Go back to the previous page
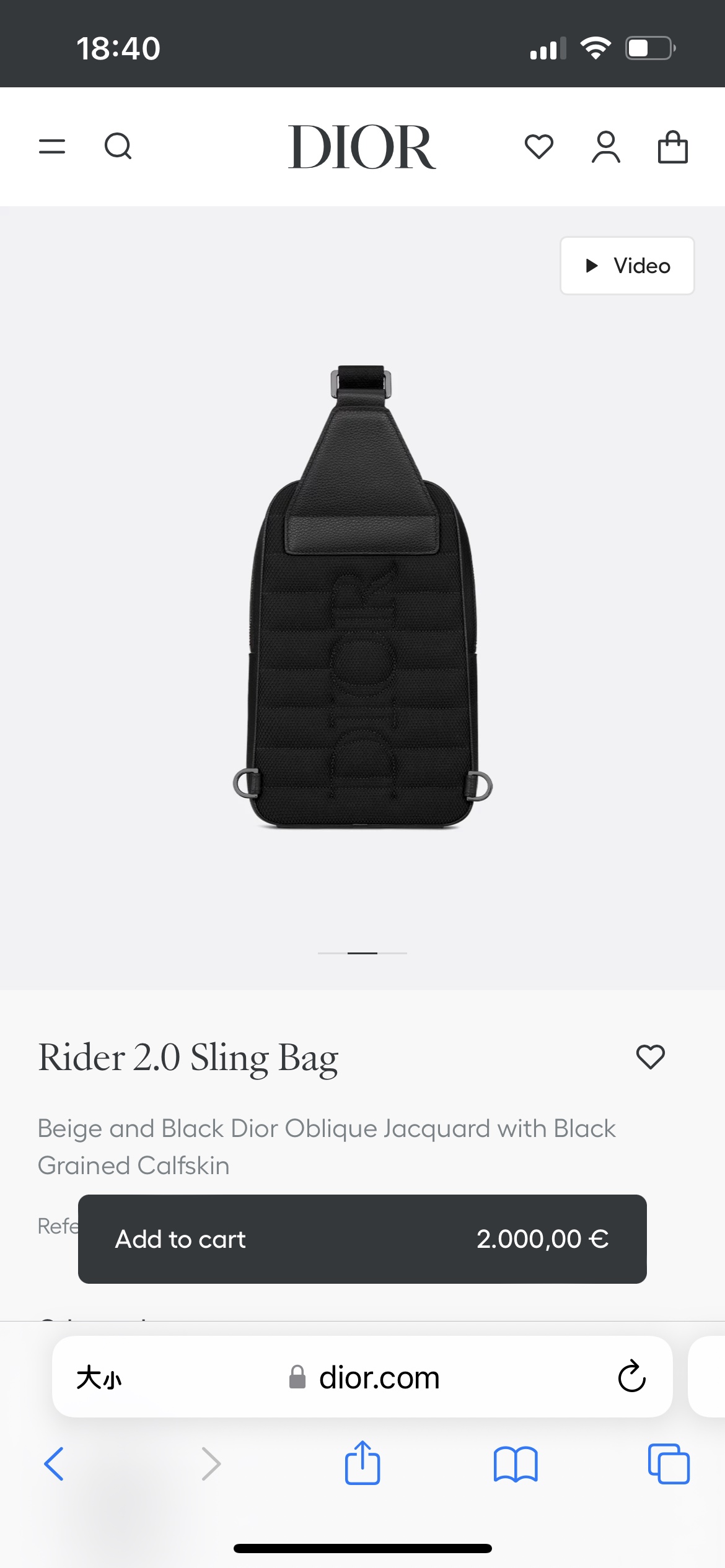 (55, 1464)
